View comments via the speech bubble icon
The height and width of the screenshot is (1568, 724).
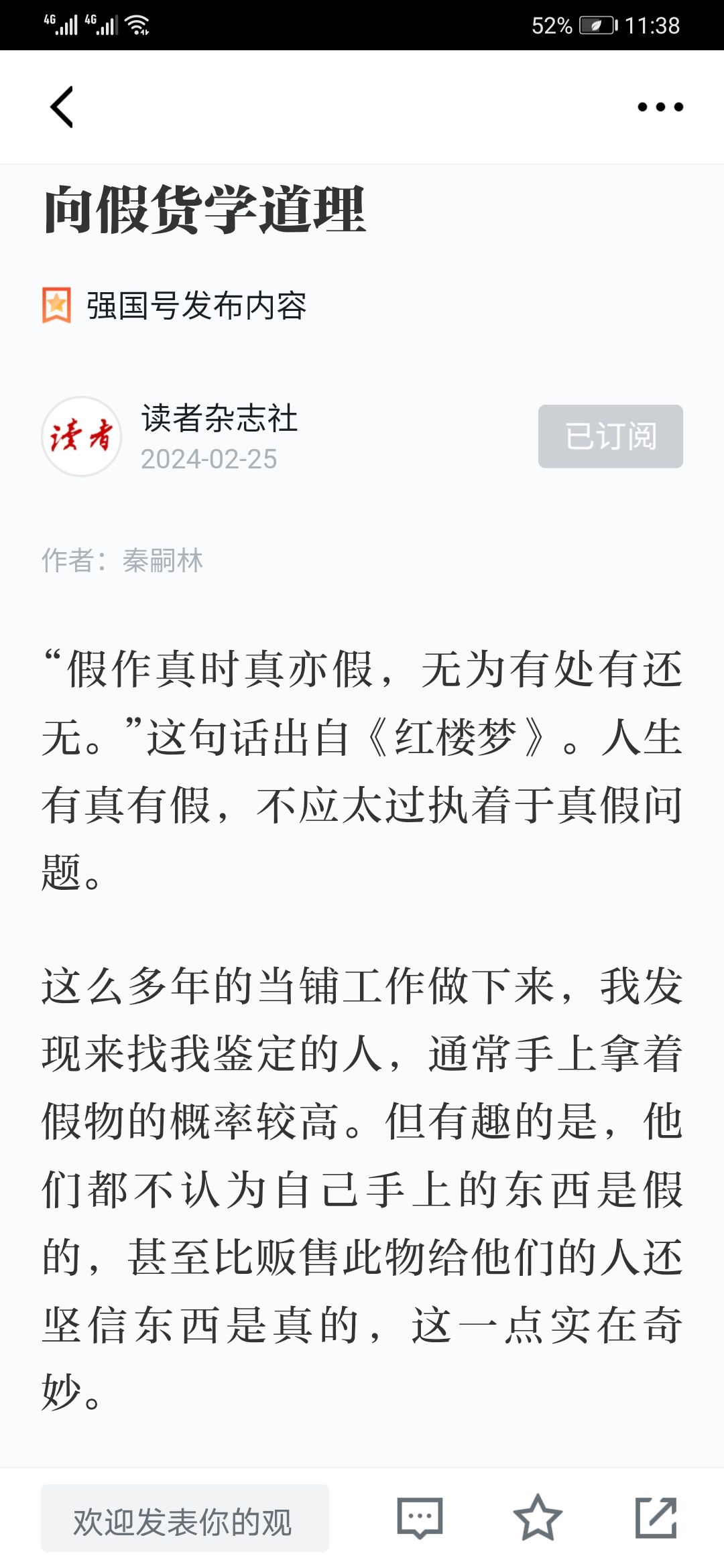420,1518
